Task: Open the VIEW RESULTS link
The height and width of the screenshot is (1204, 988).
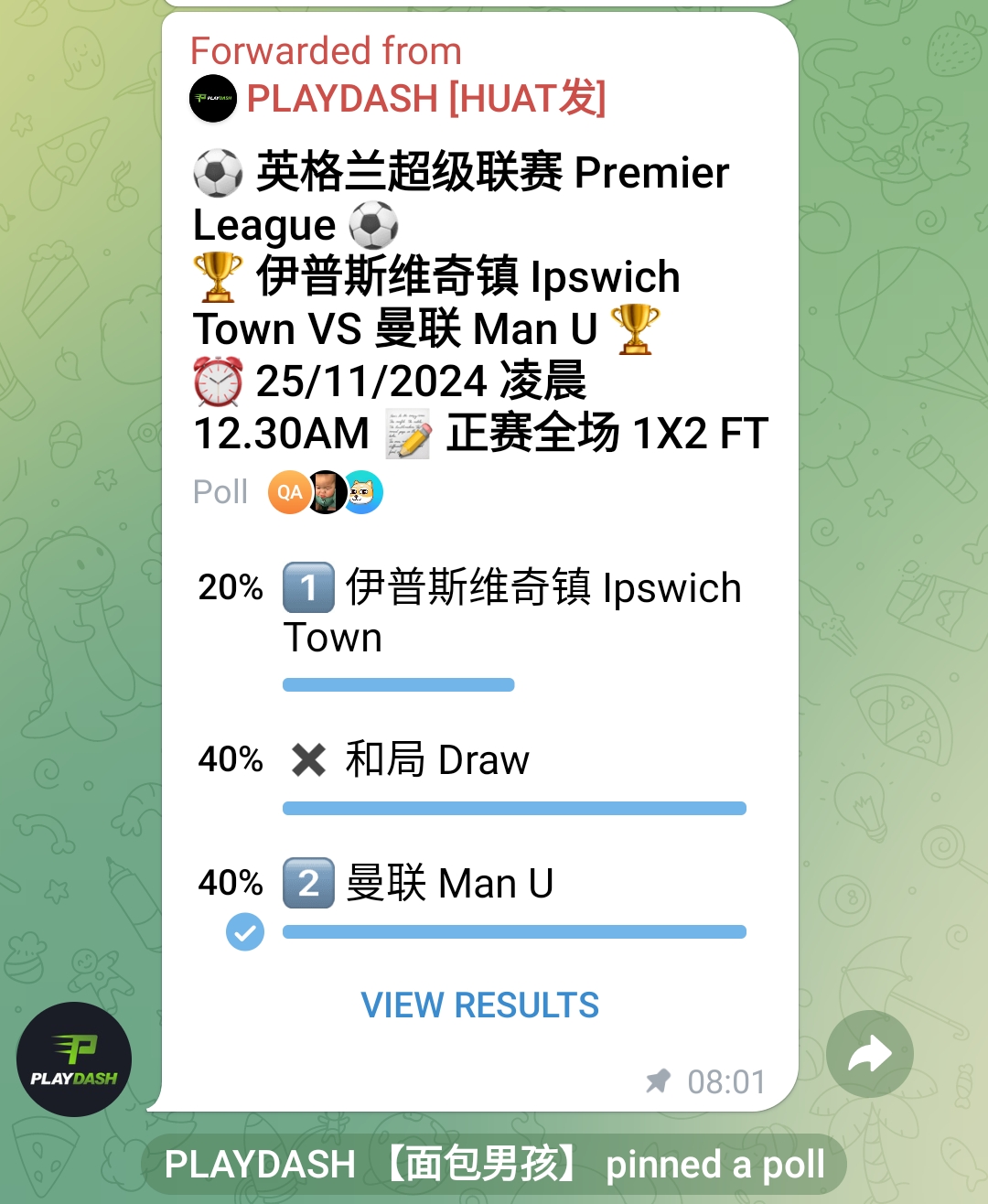Action: pyautogui.click(x=480, y=1005)
